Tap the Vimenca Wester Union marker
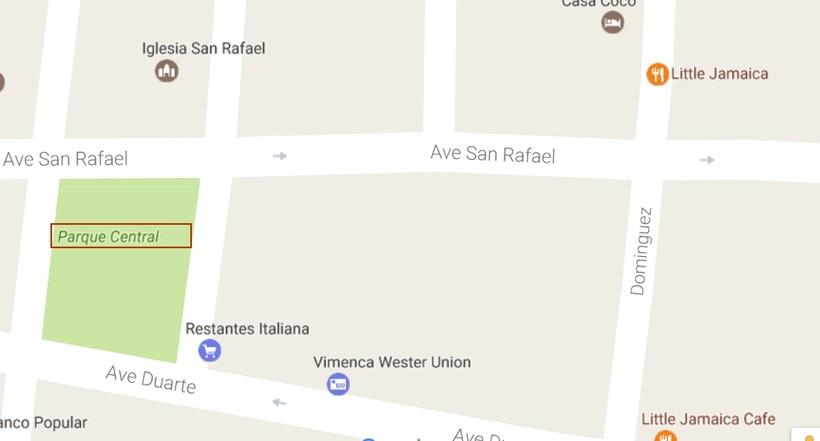This screenshot has width=820, height=441. click(x=338, y=383)
